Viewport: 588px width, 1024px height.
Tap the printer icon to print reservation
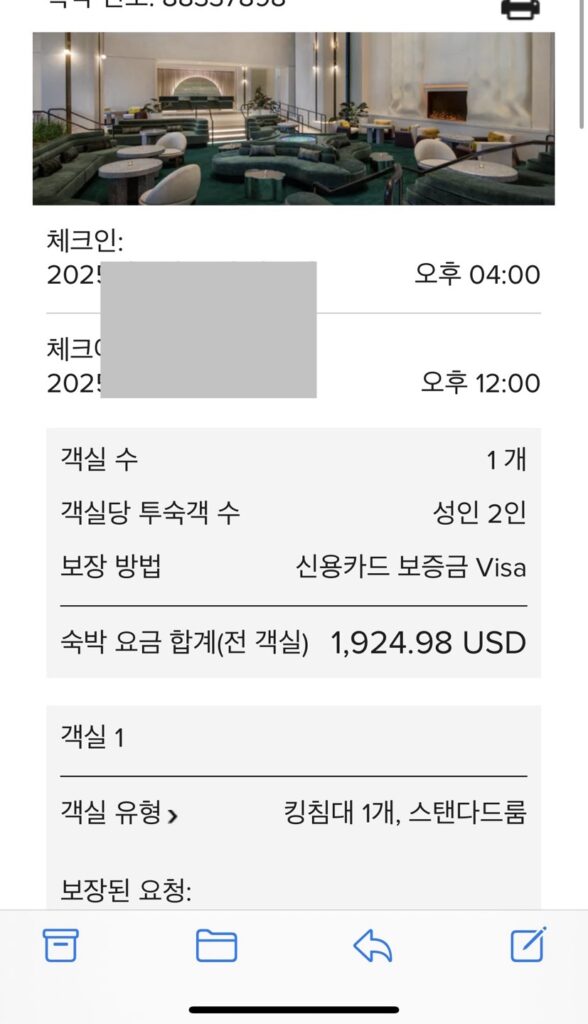pyautogui.click(x=520, y=9)
